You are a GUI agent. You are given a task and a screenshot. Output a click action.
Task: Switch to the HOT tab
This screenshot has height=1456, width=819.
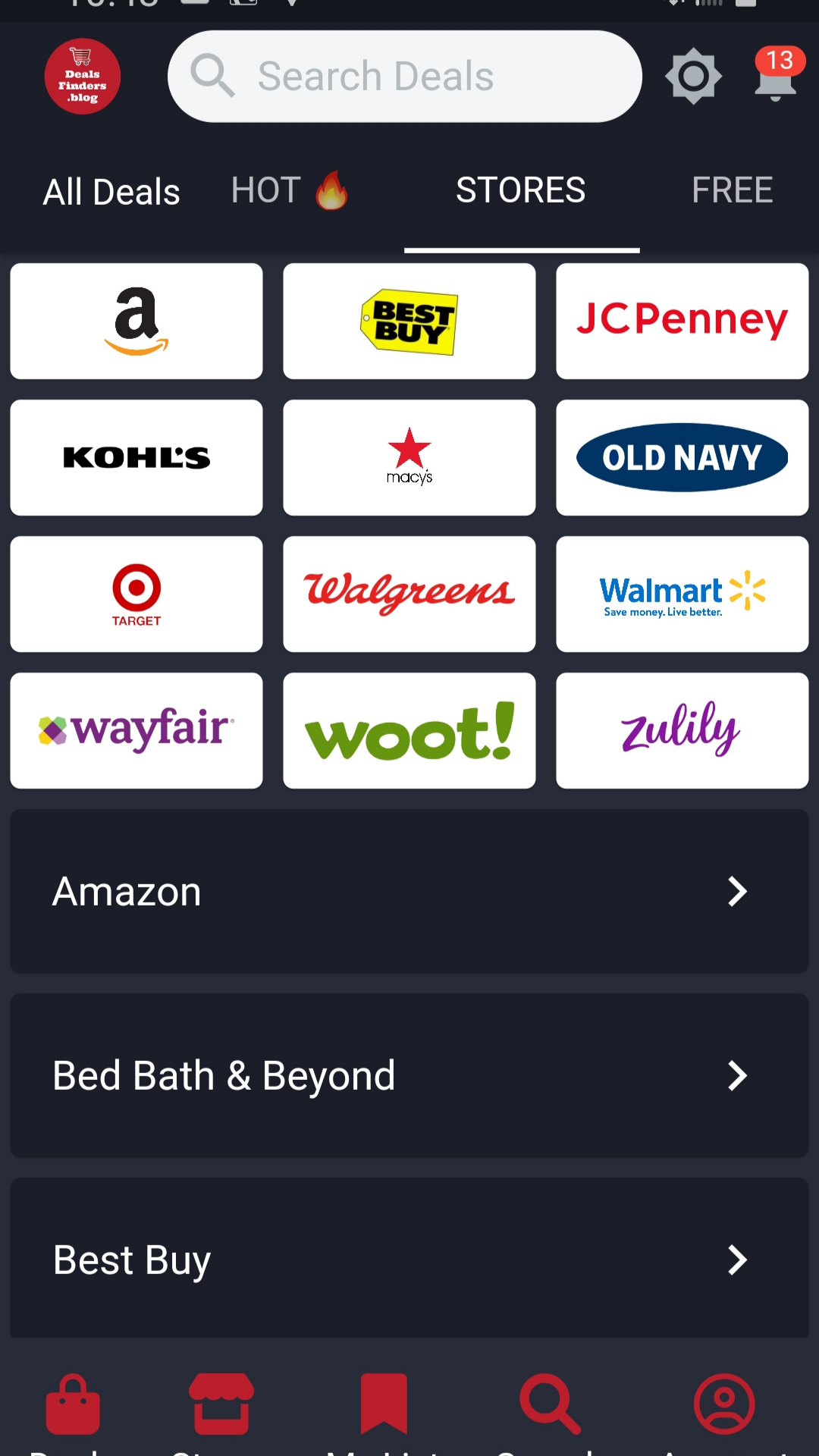(x=288, y=190)
